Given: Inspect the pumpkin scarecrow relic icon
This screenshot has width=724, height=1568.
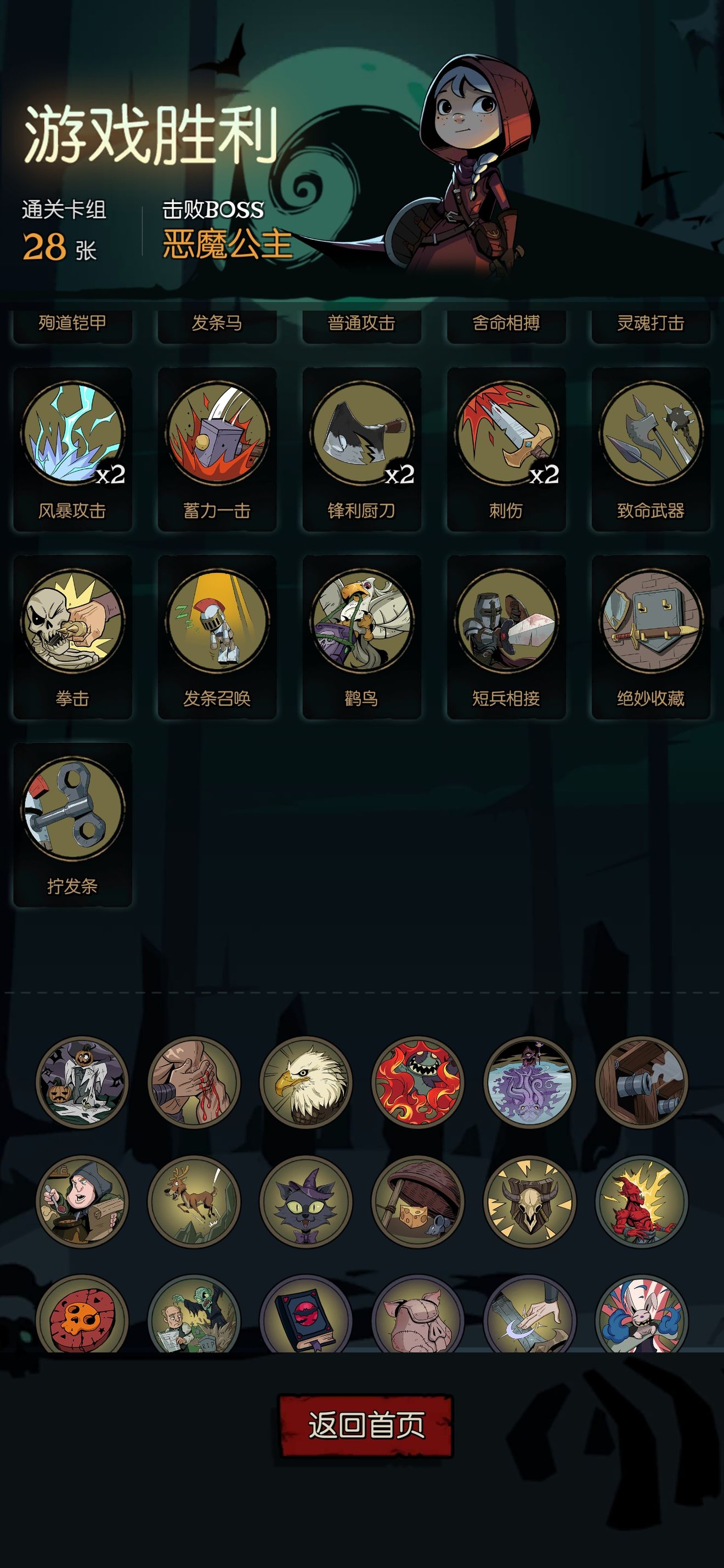Looking at the screenshot, I should (82, 1082).
